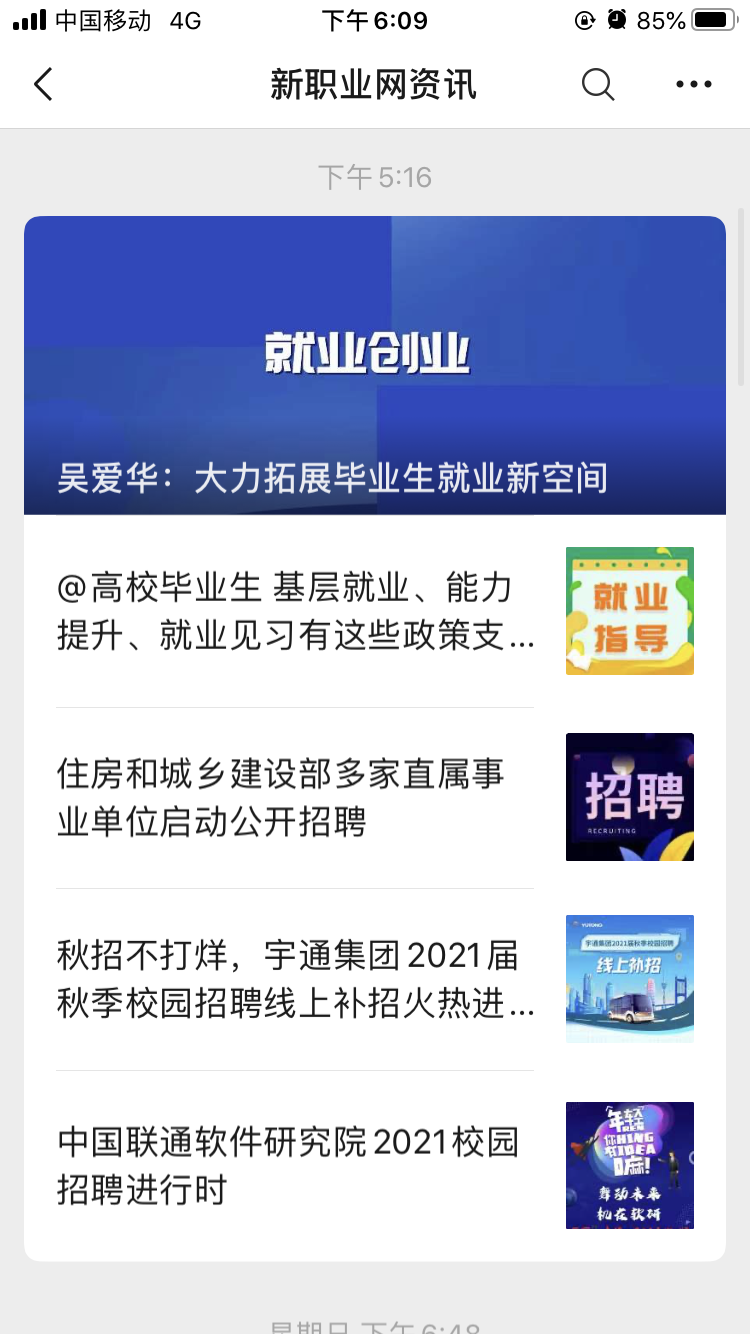Open 宇通集团2021届秋季校园招聘 article
Image resolution: width=750 pixels, height=1334 pixels.
pos(296,979)
